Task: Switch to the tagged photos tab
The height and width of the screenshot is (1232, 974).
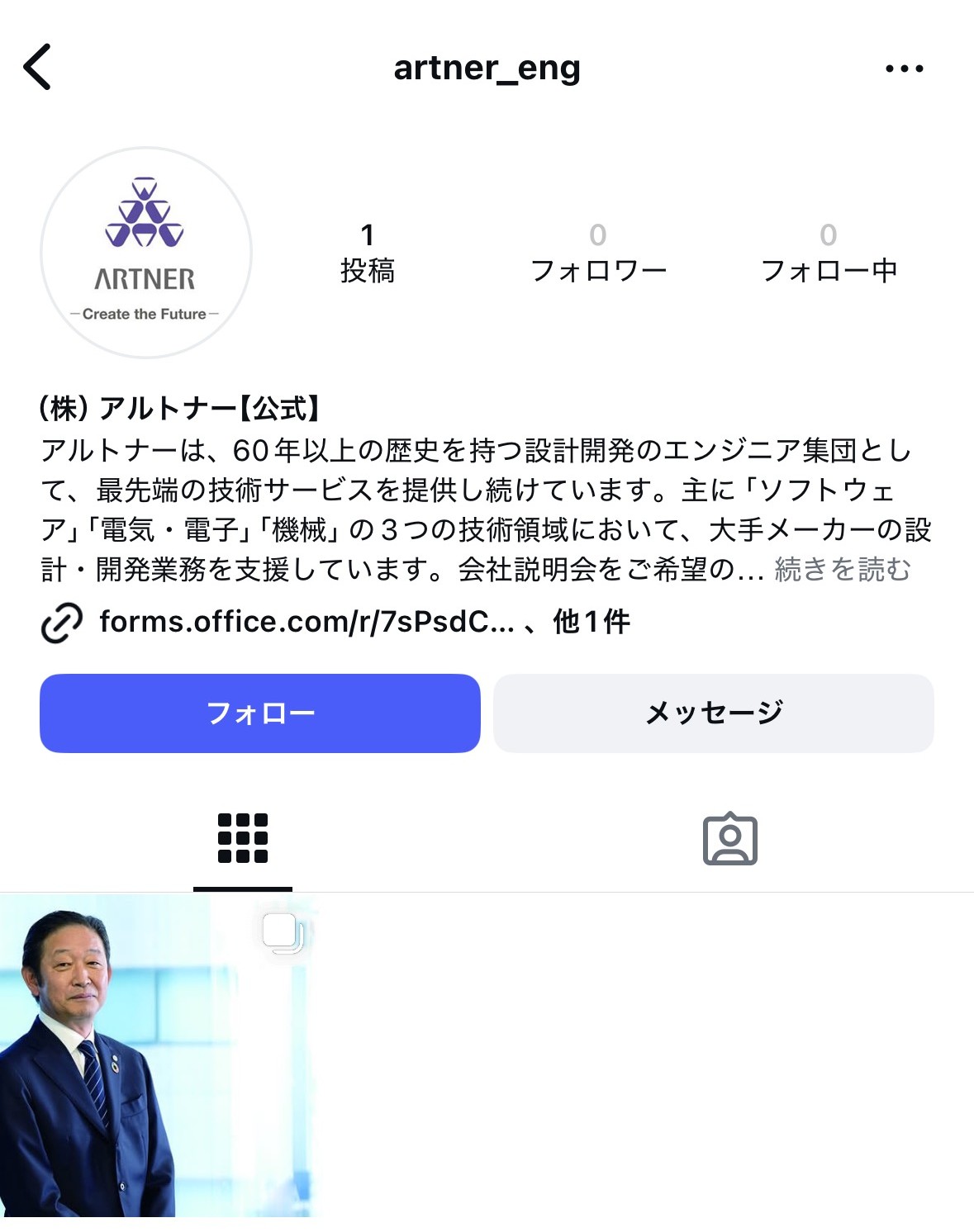Action: pos(729,840)
